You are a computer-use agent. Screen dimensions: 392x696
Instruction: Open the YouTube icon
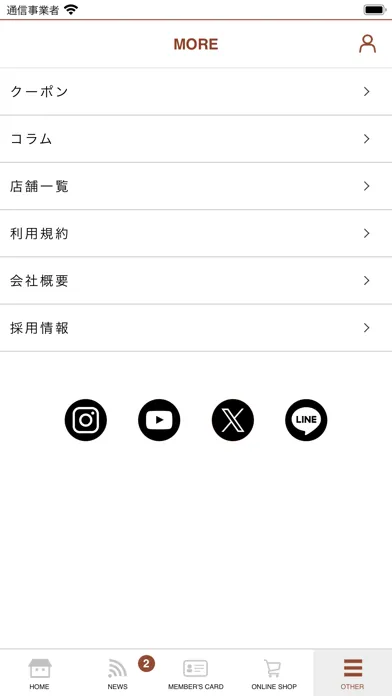click(159, 420)
